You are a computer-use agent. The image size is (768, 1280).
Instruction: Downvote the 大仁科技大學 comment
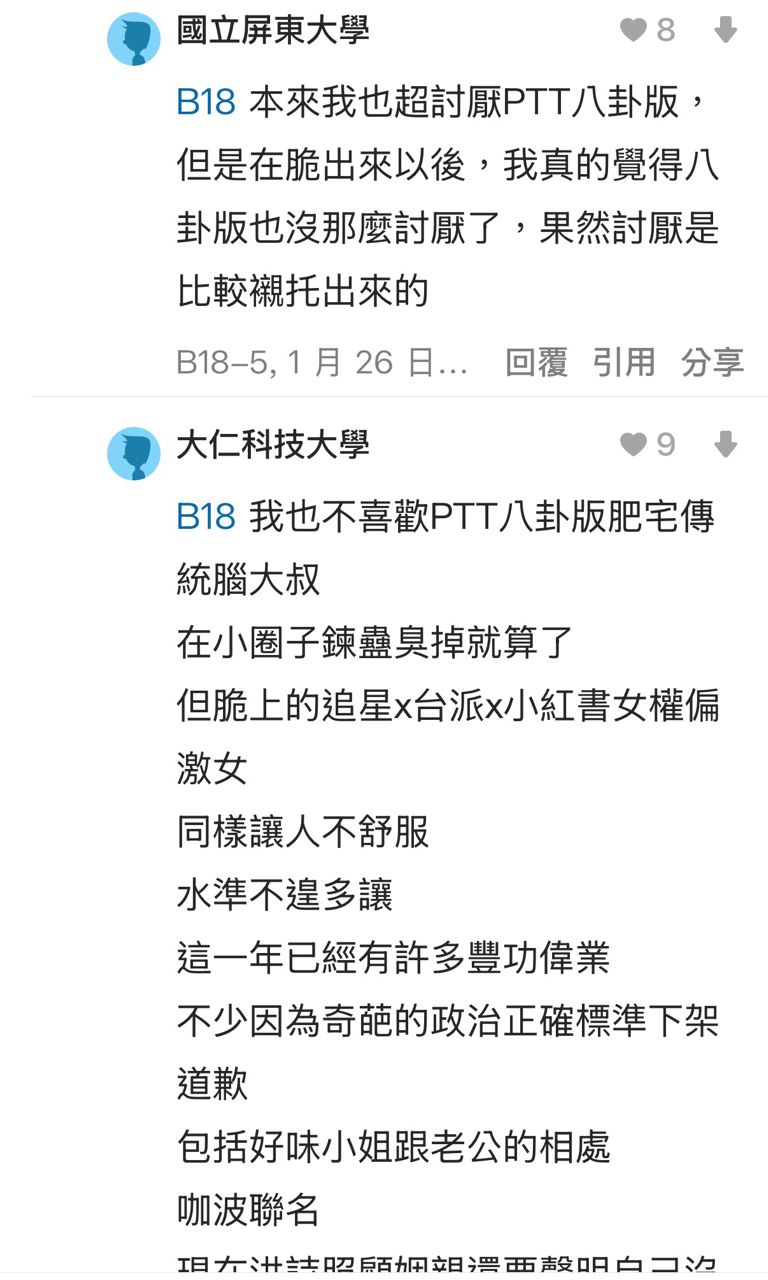(726, 445)
